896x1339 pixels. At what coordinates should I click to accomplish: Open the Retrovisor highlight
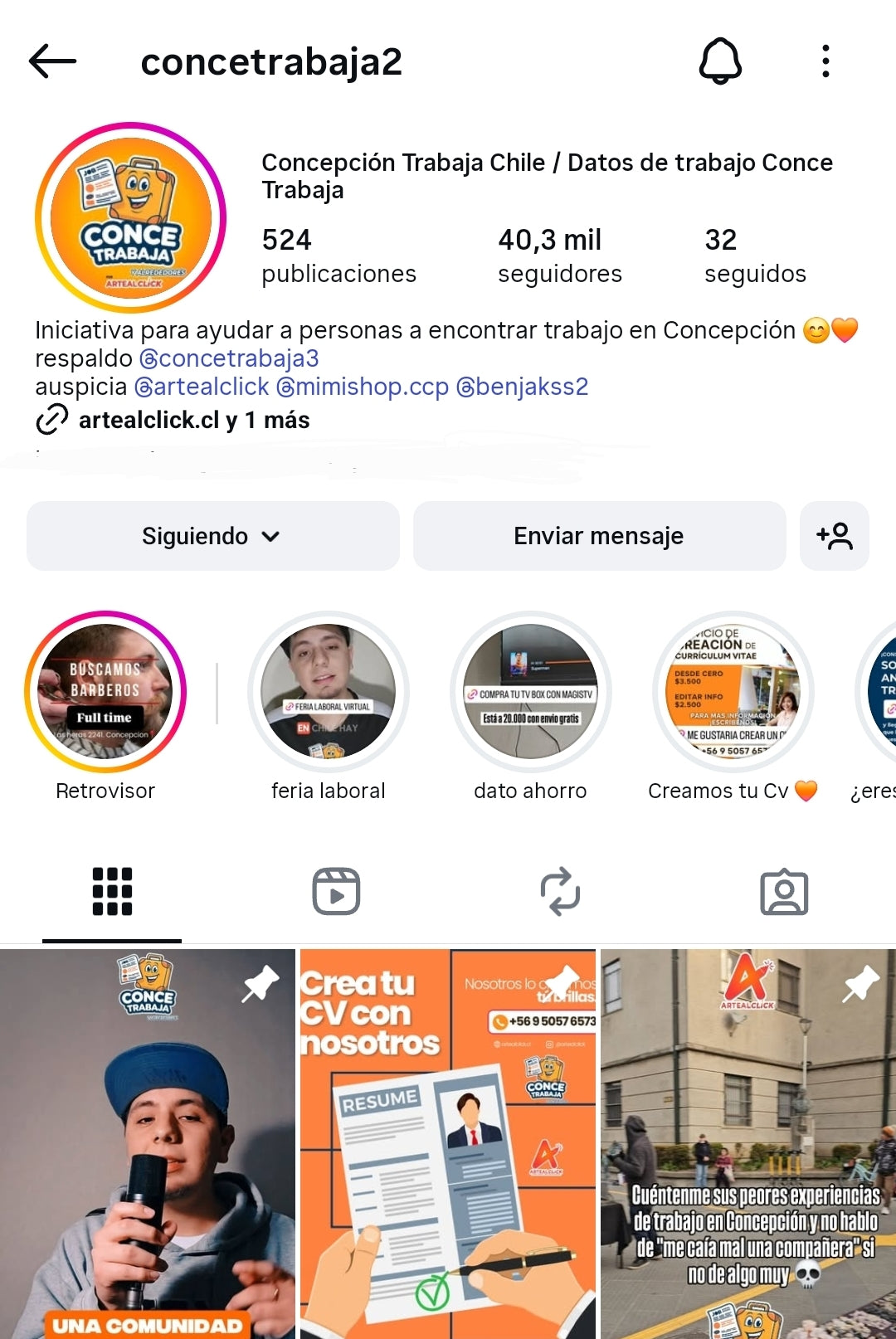(105, 692)
